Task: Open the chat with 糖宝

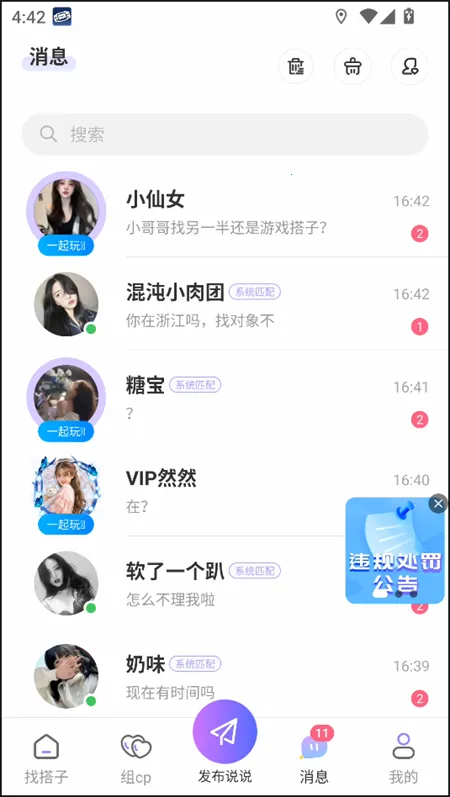Action: point(225,397)
